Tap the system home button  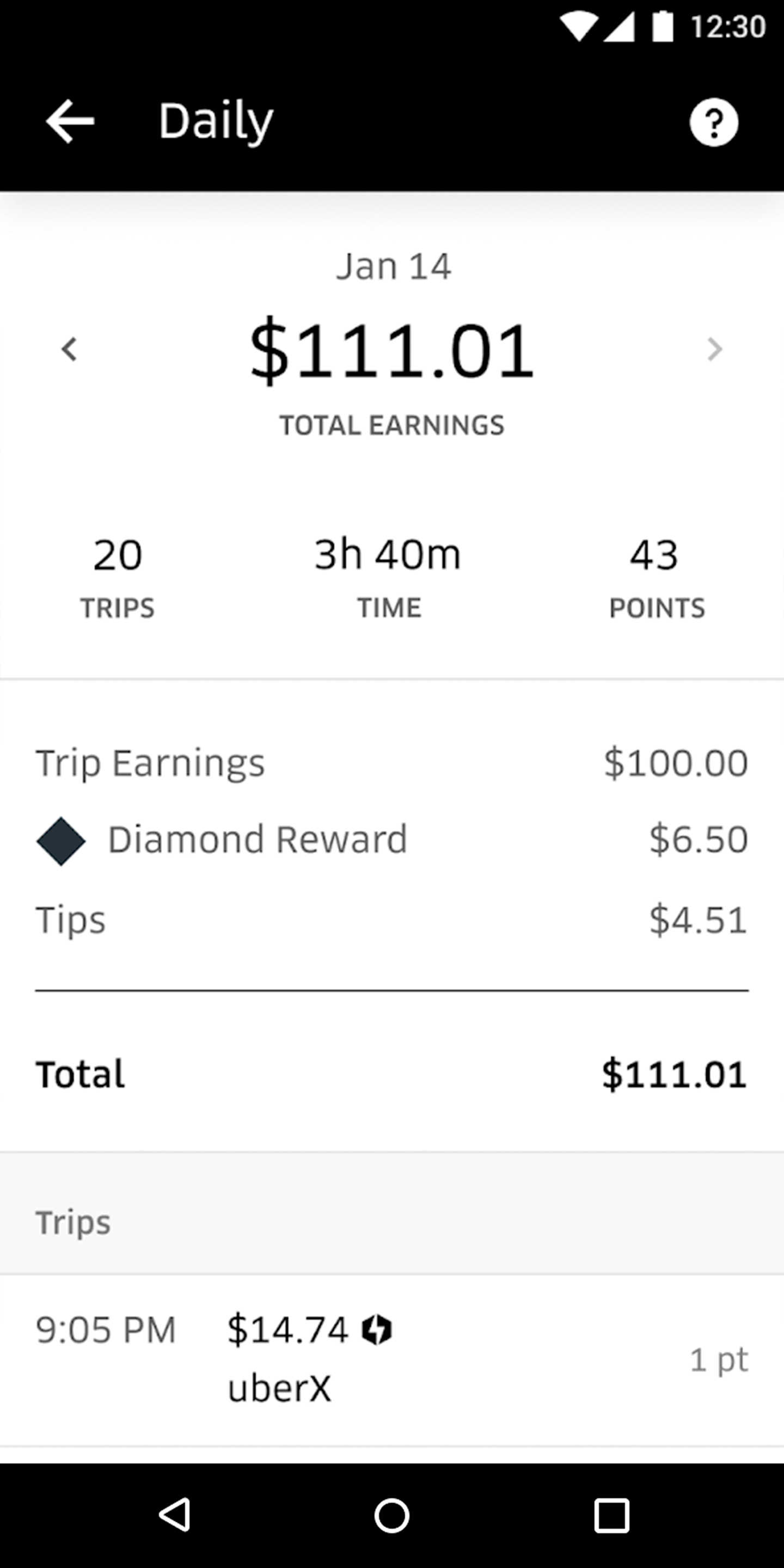pyautogui.click(x=392, y=1515)
